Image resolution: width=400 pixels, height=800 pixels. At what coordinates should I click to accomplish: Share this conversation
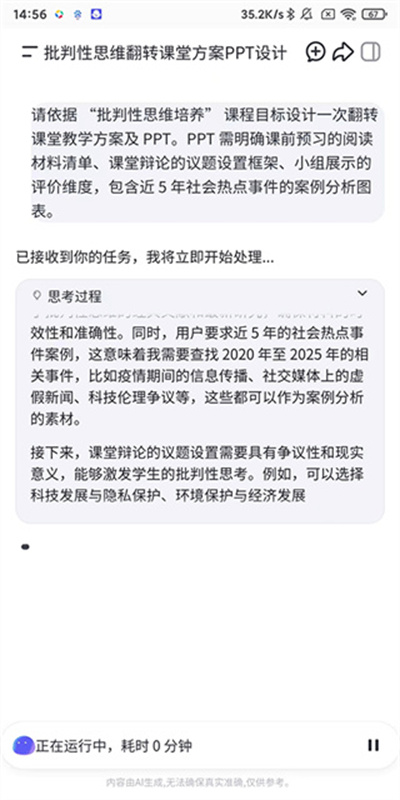coord(343,52)
